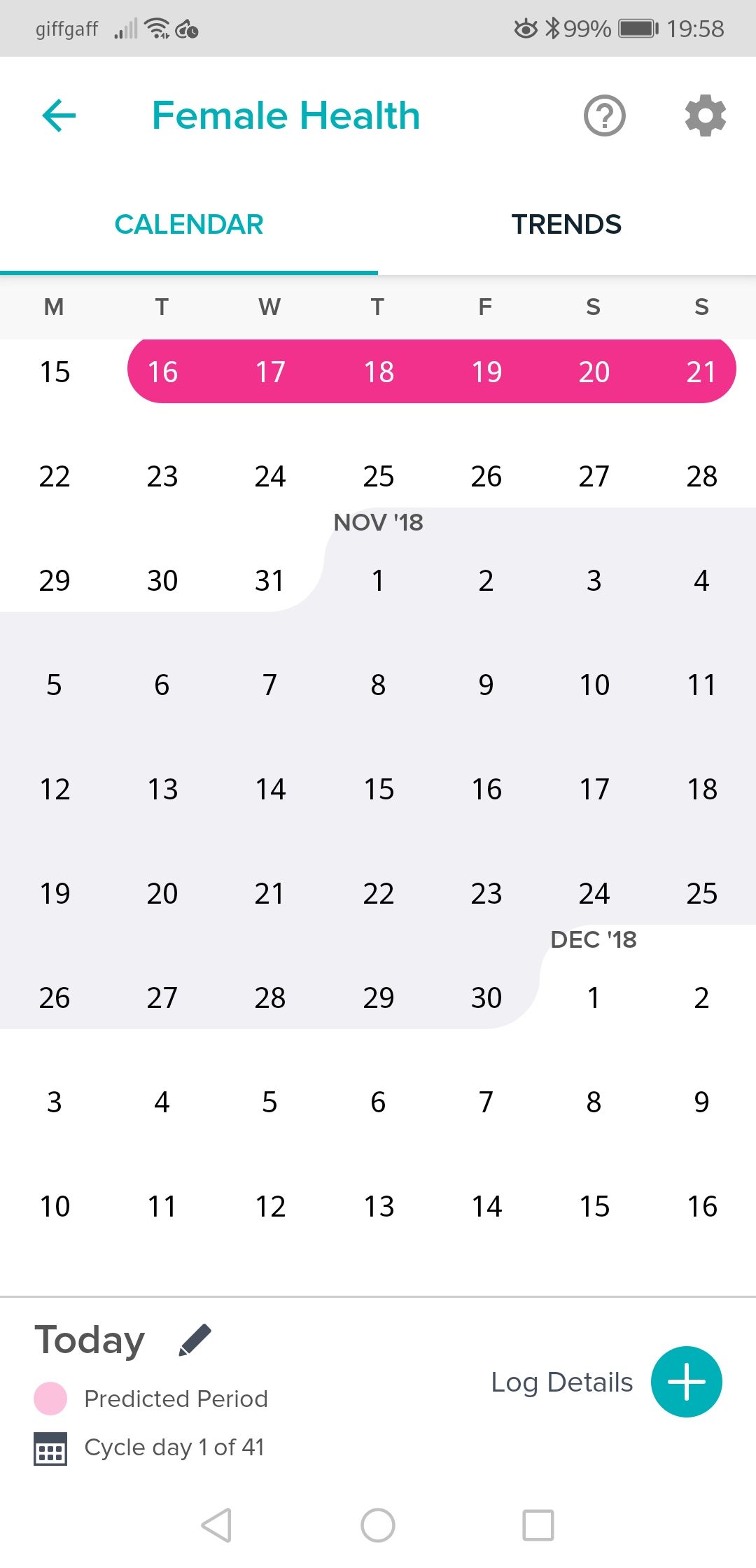Screen dimensions: 756x1568
Task: Select November 14 on the calendar
Action: (270, 789)
